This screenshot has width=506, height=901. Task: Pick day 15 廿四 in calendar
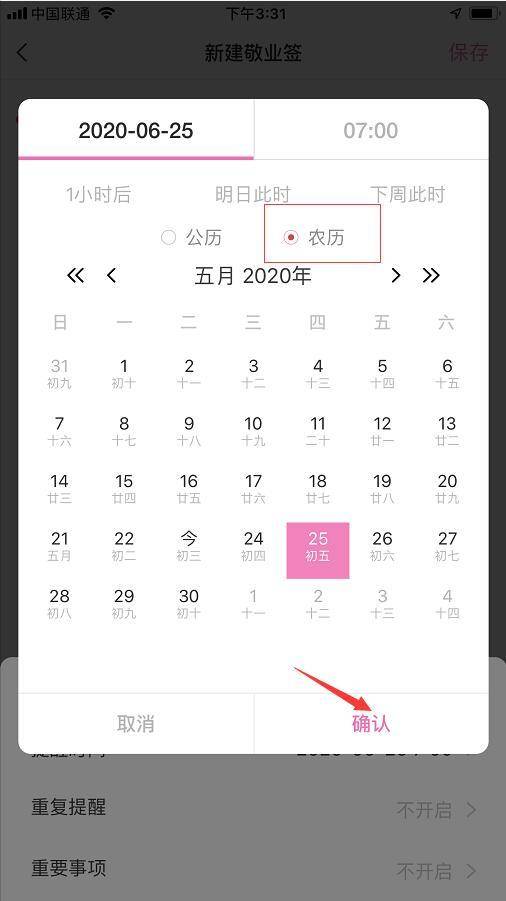click(x=124, y=488)
